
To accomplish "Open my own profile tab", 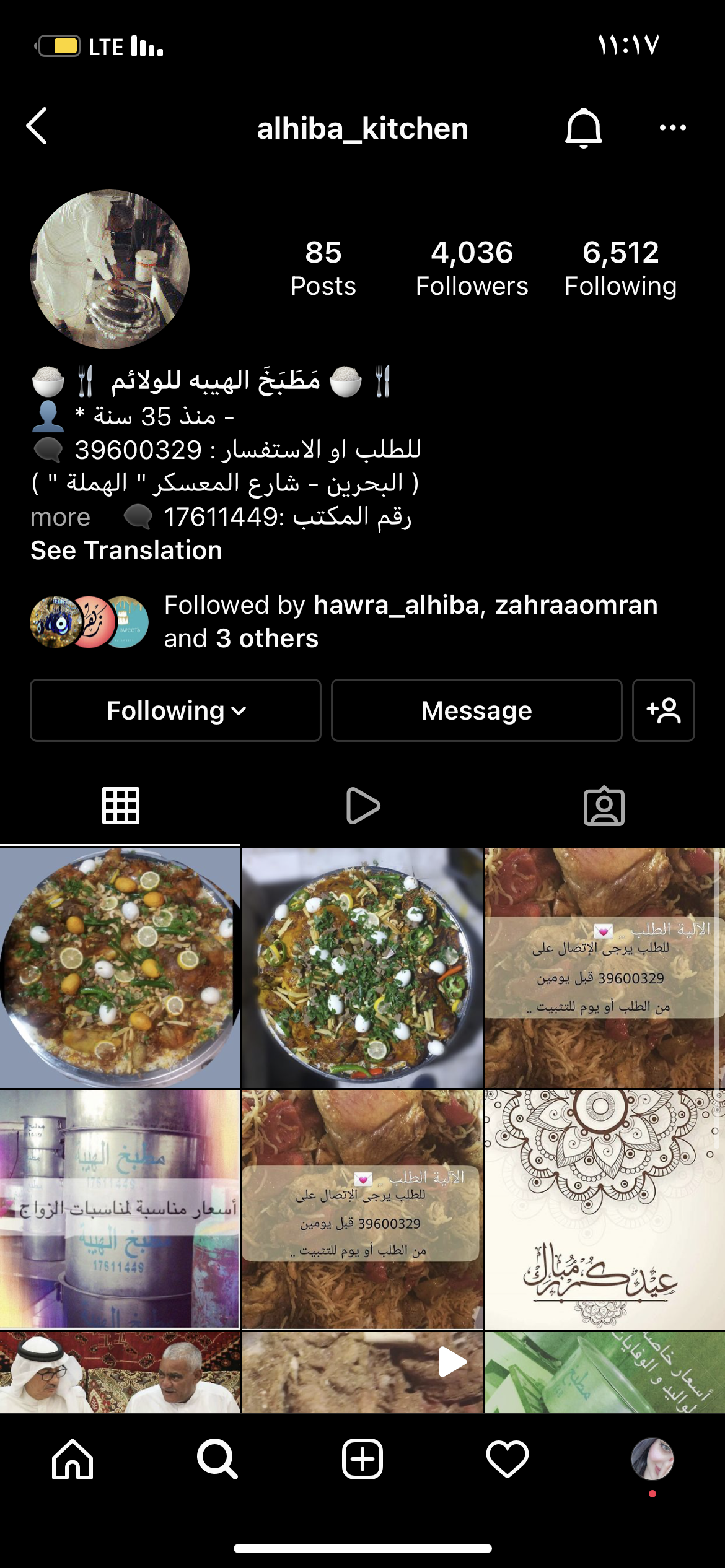I will coord(652,1459).
